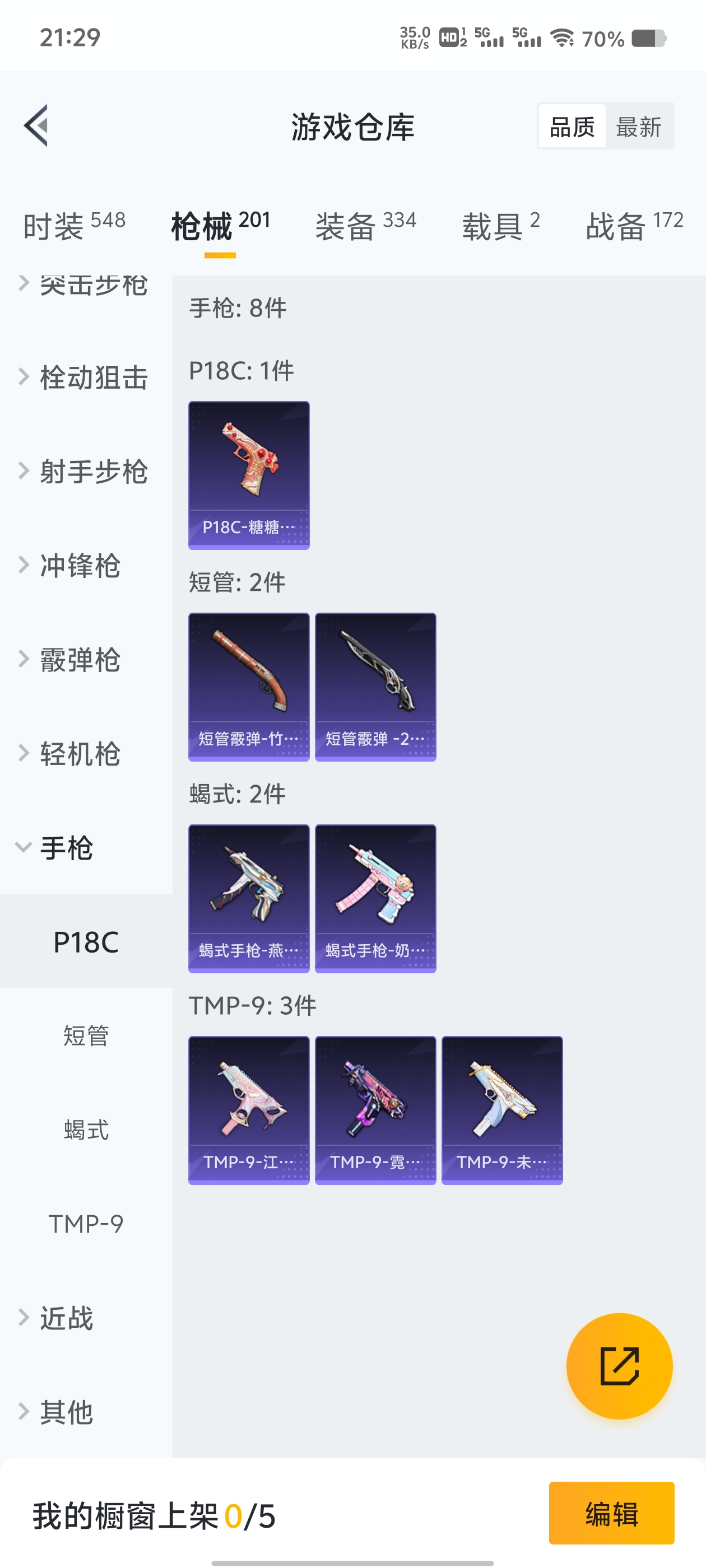This screenshot has height=1568, width=706.
Task: Open the 短管霰弹-竹 skin item
Action: pyautogui.click(x=249, y=687)
